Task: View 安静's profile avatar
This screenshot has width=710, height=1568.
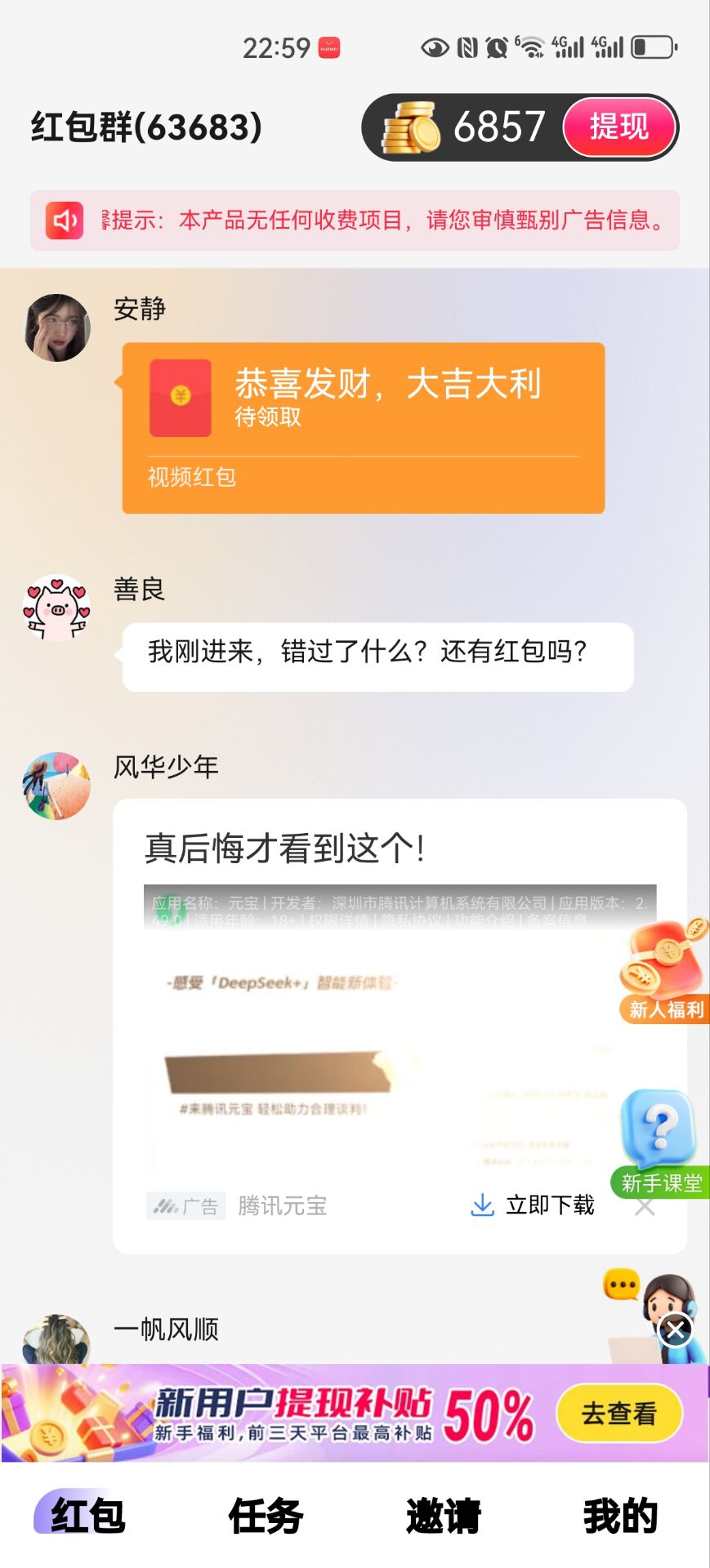Action: [x=57, y=327]
